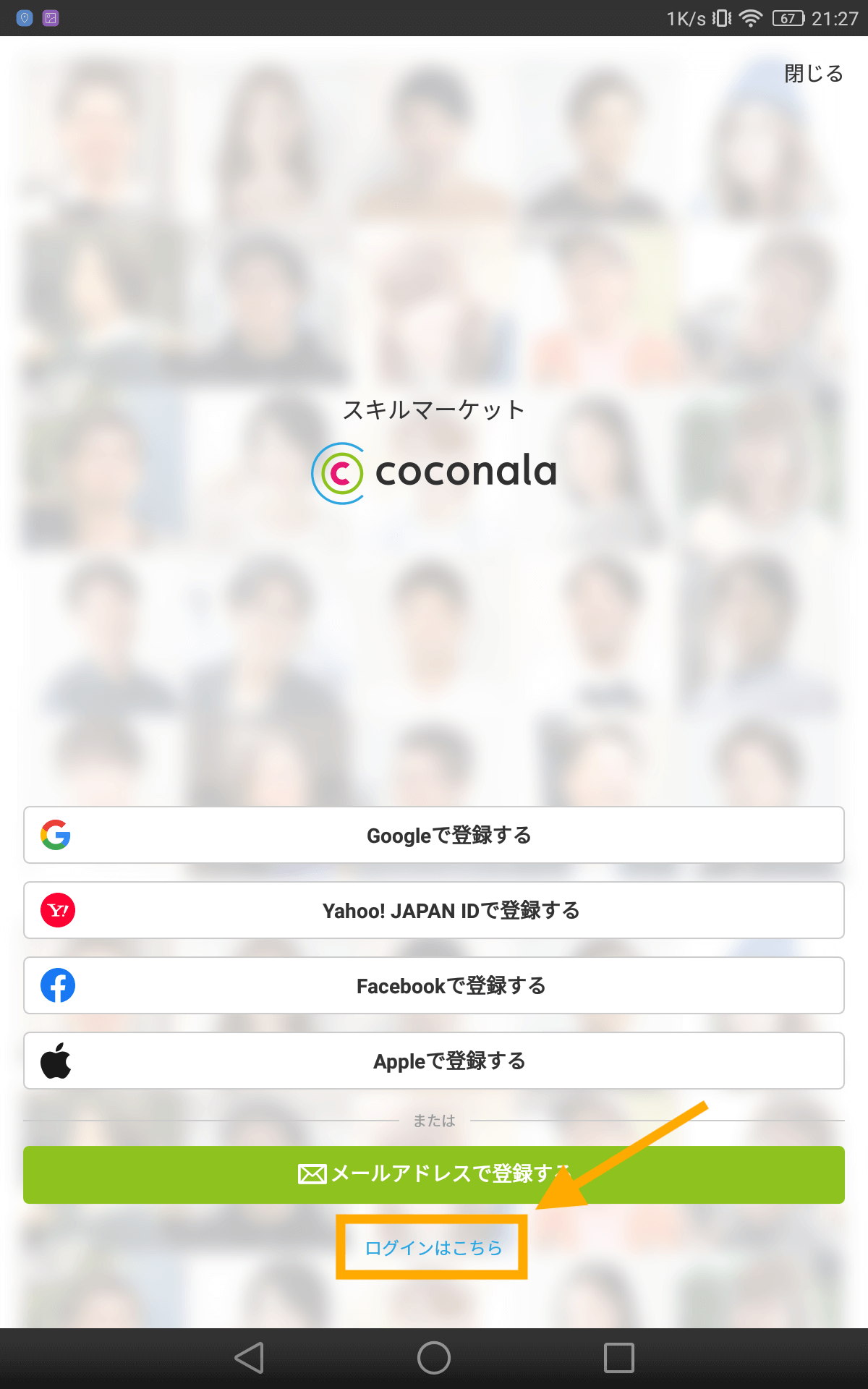Image resolution: width=868 pixels, height=1389 pixels.
Task: Tap the system back button
Action: coord(250,1358)
